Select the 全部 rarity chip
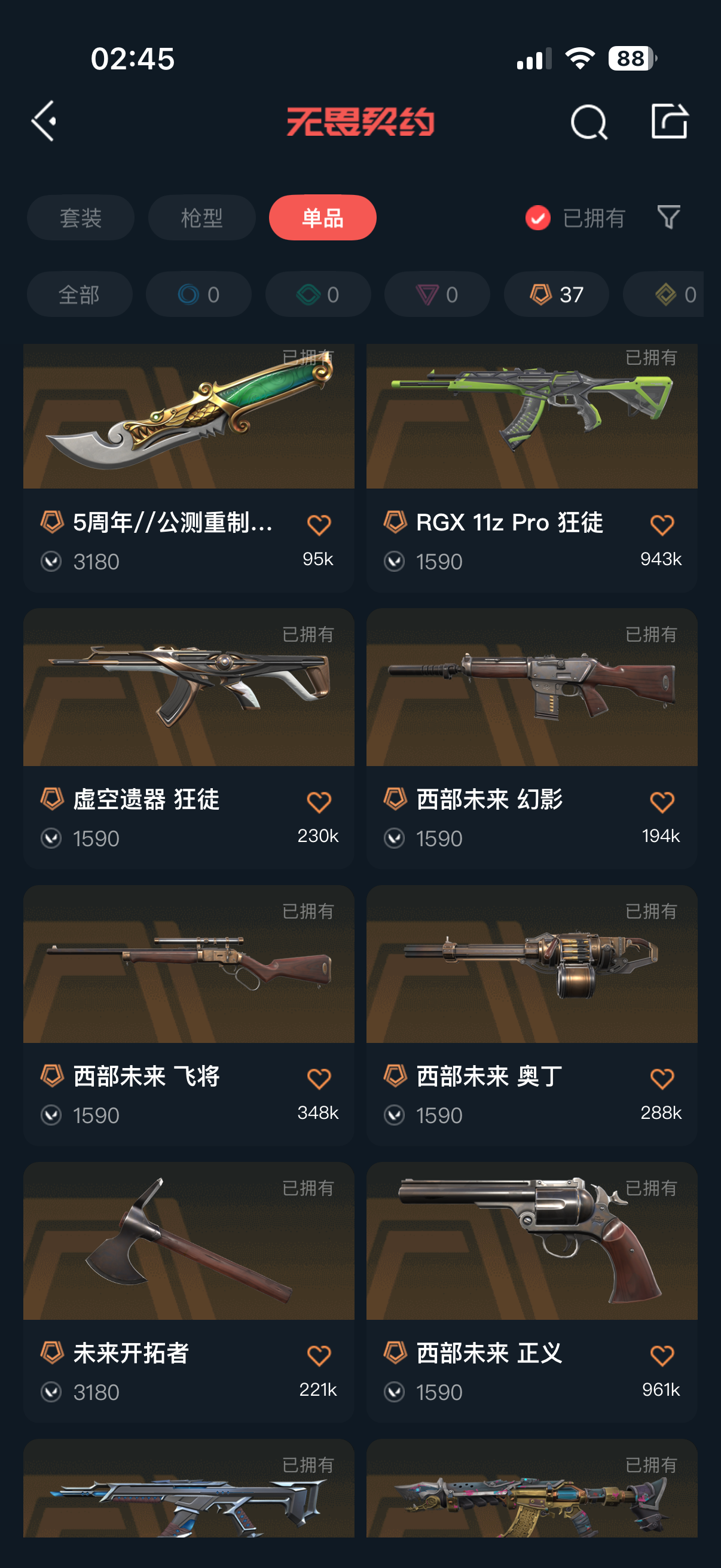This screenshot has height=1568, width=721. coord(79,295)
